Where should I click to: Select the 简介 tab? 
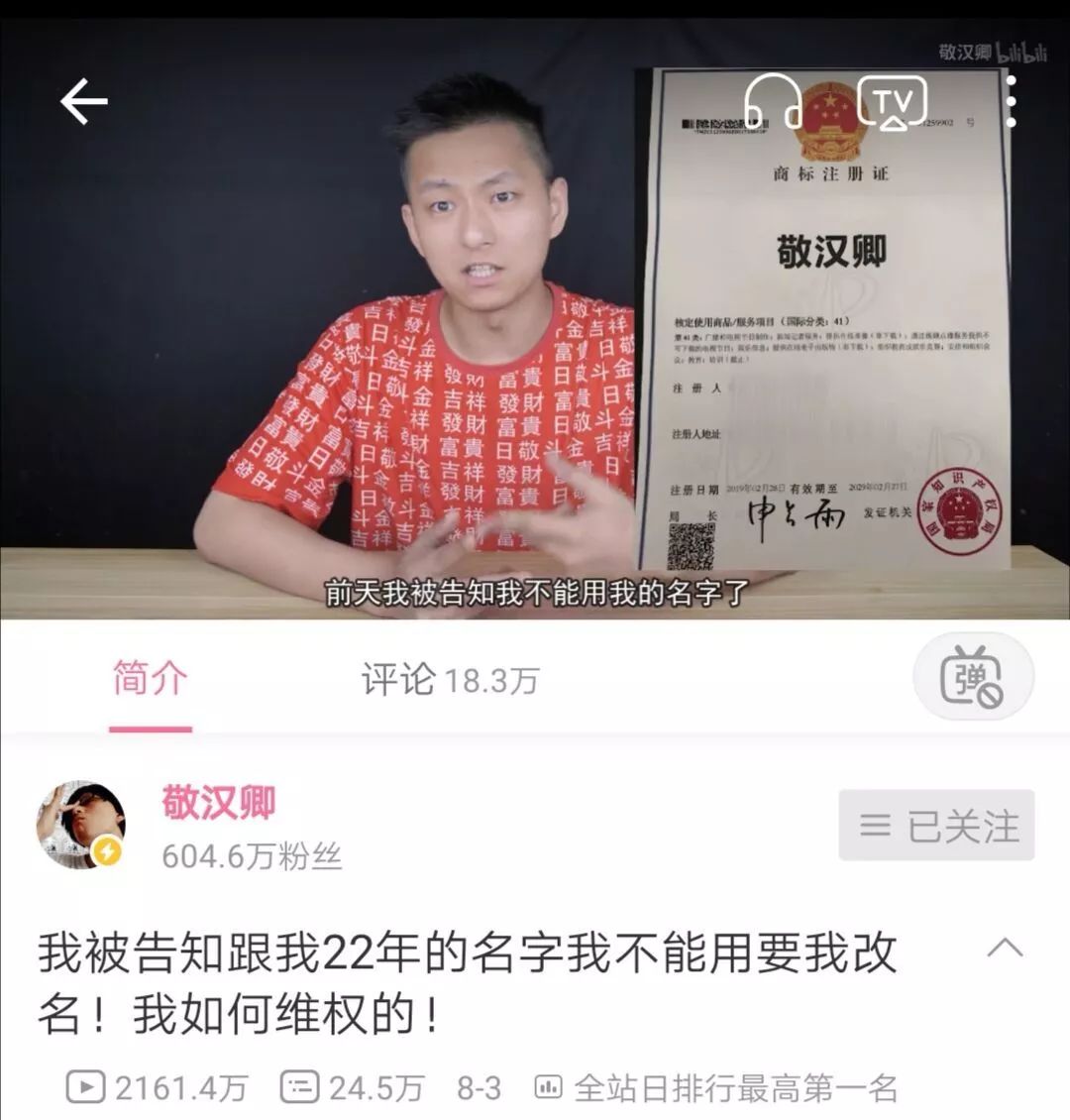tap(150, 680)
